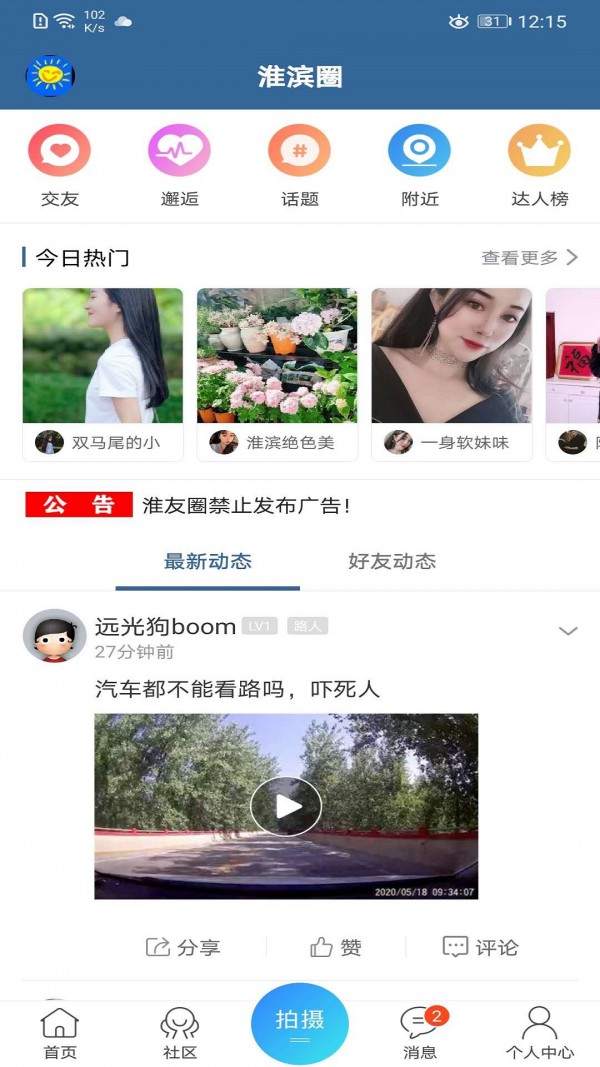Open the 一身软妹味 hot post card
This screenshot has width=600, height=1067.
click(451, 374)
